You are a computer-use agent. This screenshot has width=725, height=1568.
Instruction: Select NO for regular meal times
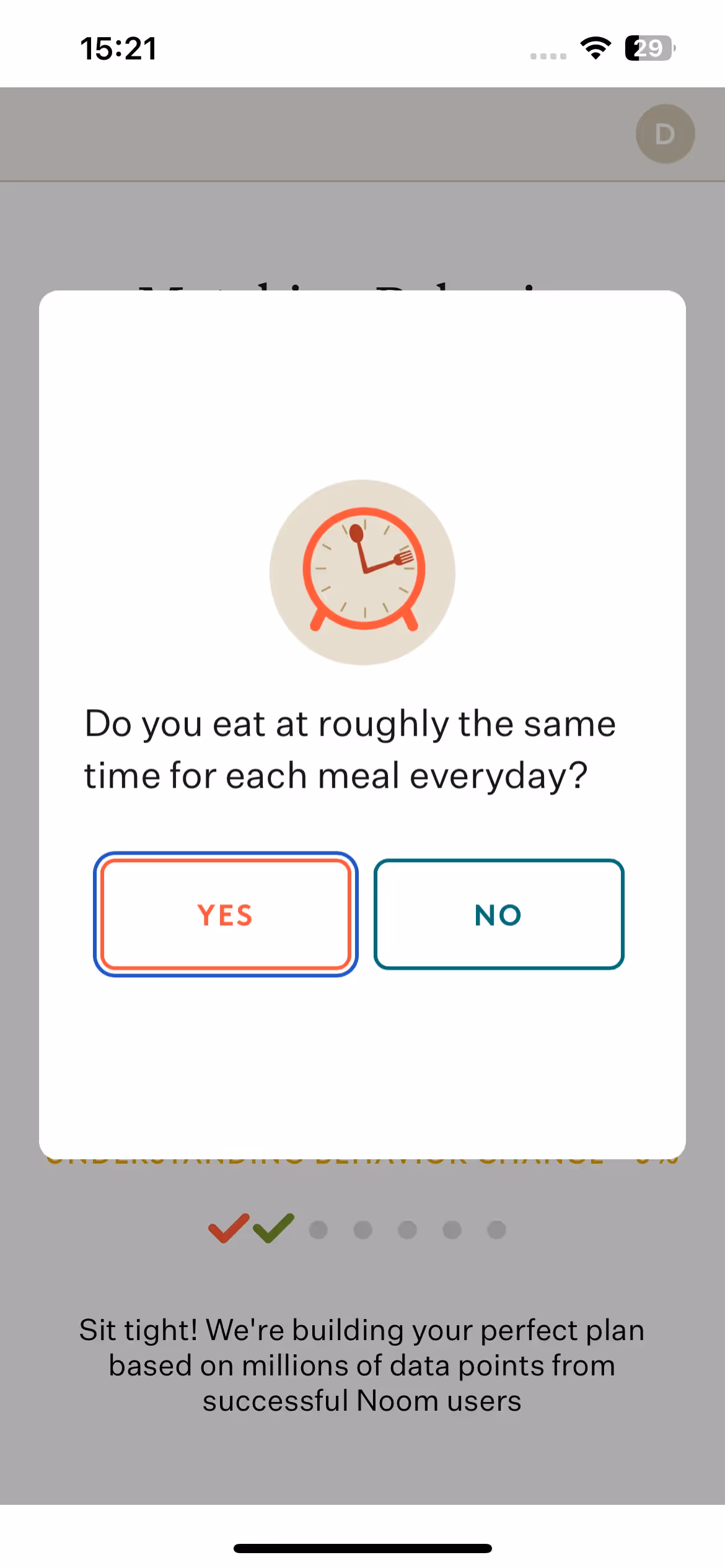[x=498, y=914]
